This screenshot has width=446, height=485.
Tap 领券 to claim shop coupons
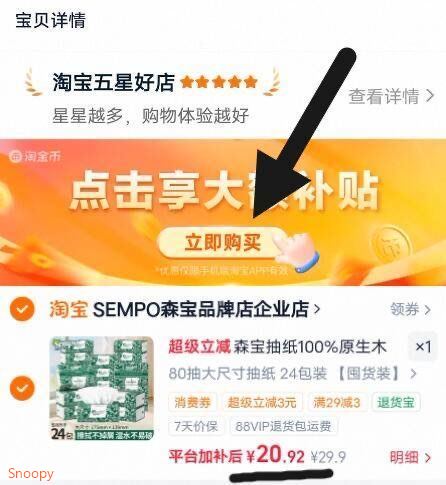[410, 309]
